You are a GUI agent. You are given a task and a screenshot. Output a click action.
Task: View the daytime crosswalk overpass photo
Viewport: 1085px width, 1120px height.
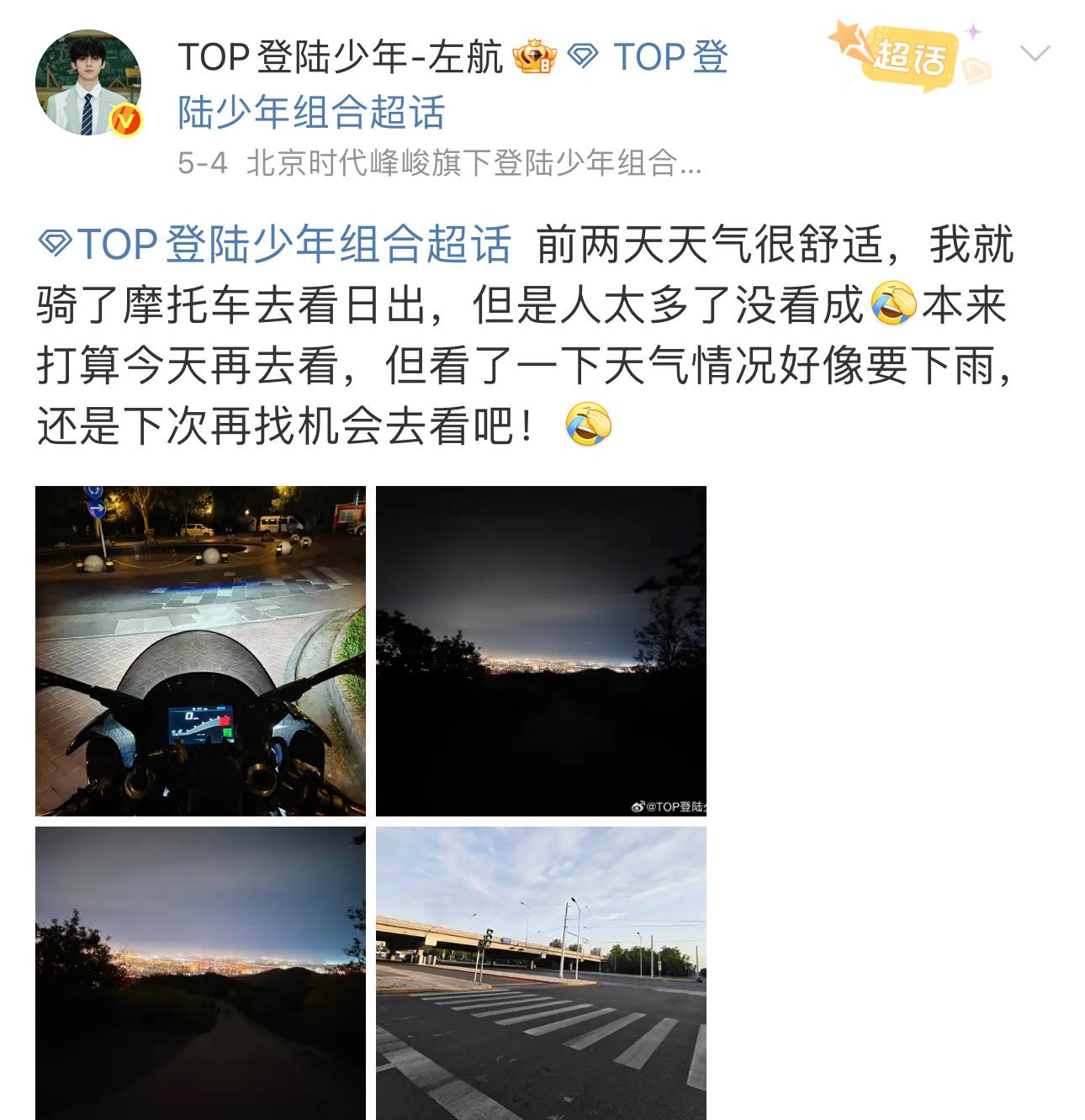(541, 972)
